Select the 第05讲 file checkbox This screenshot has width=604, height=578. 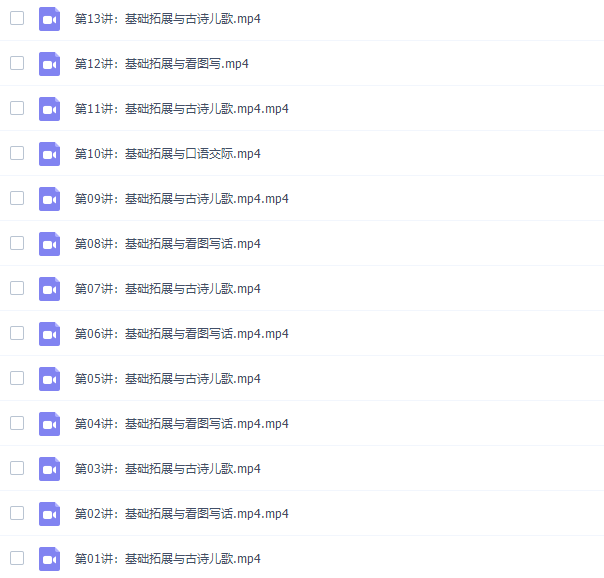(17, 378)
